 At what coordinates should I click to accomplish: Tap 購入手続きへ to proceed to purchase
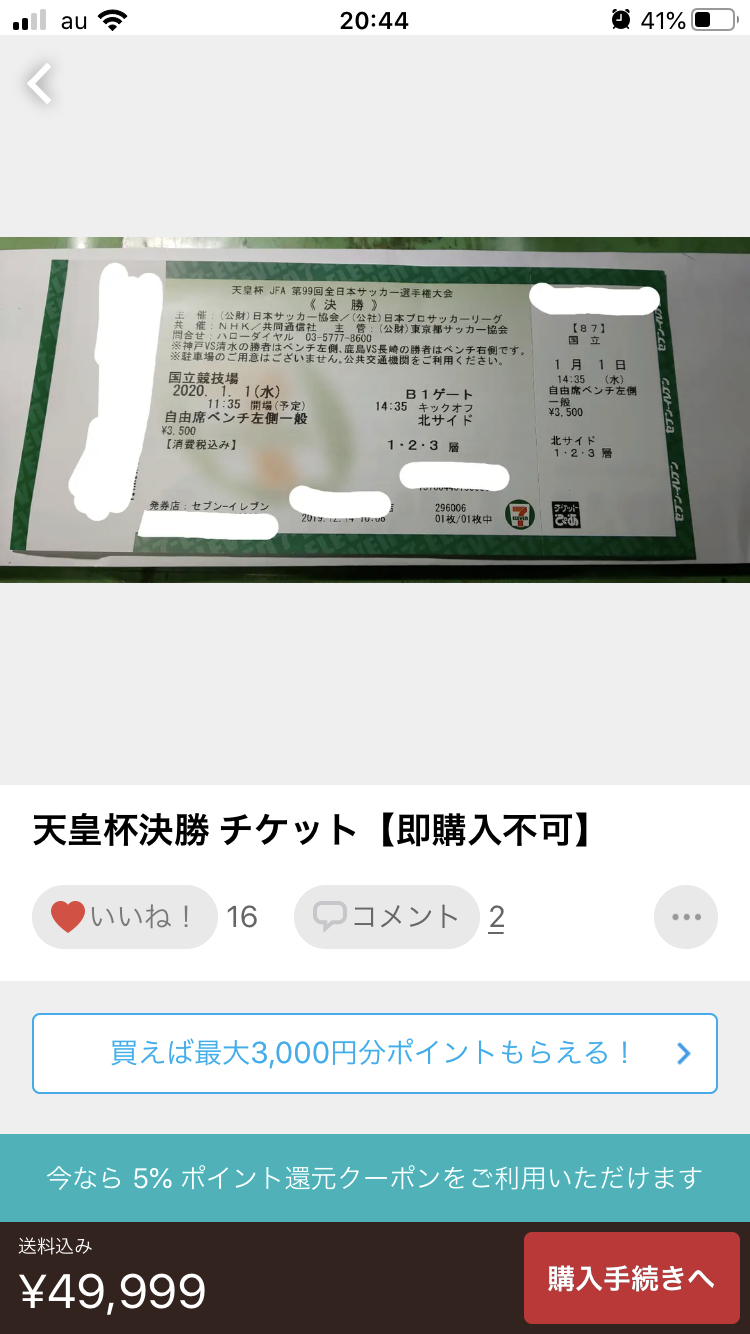pyautogui.click(x=631, y=1278)
